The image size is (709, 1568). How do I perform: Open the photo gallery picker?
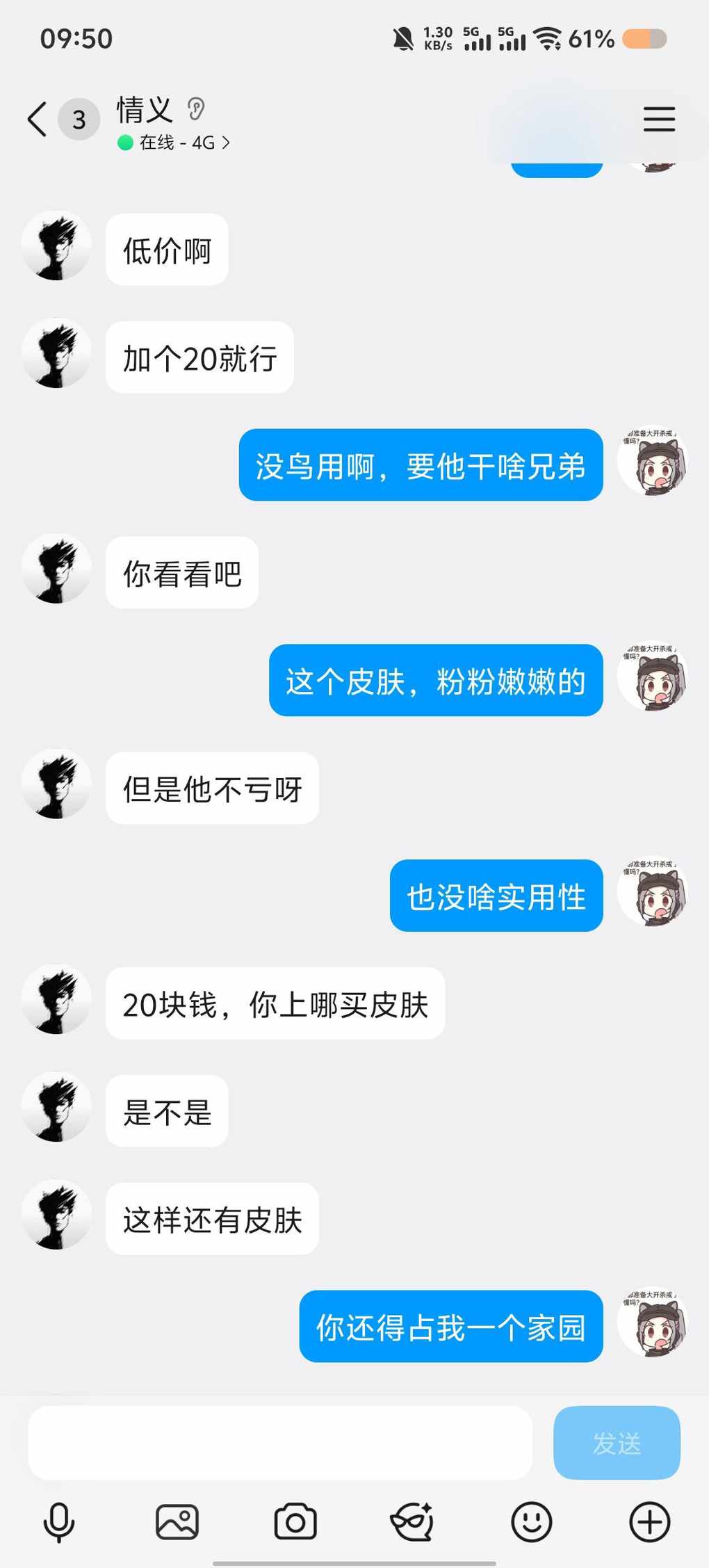click(177, 1522)
